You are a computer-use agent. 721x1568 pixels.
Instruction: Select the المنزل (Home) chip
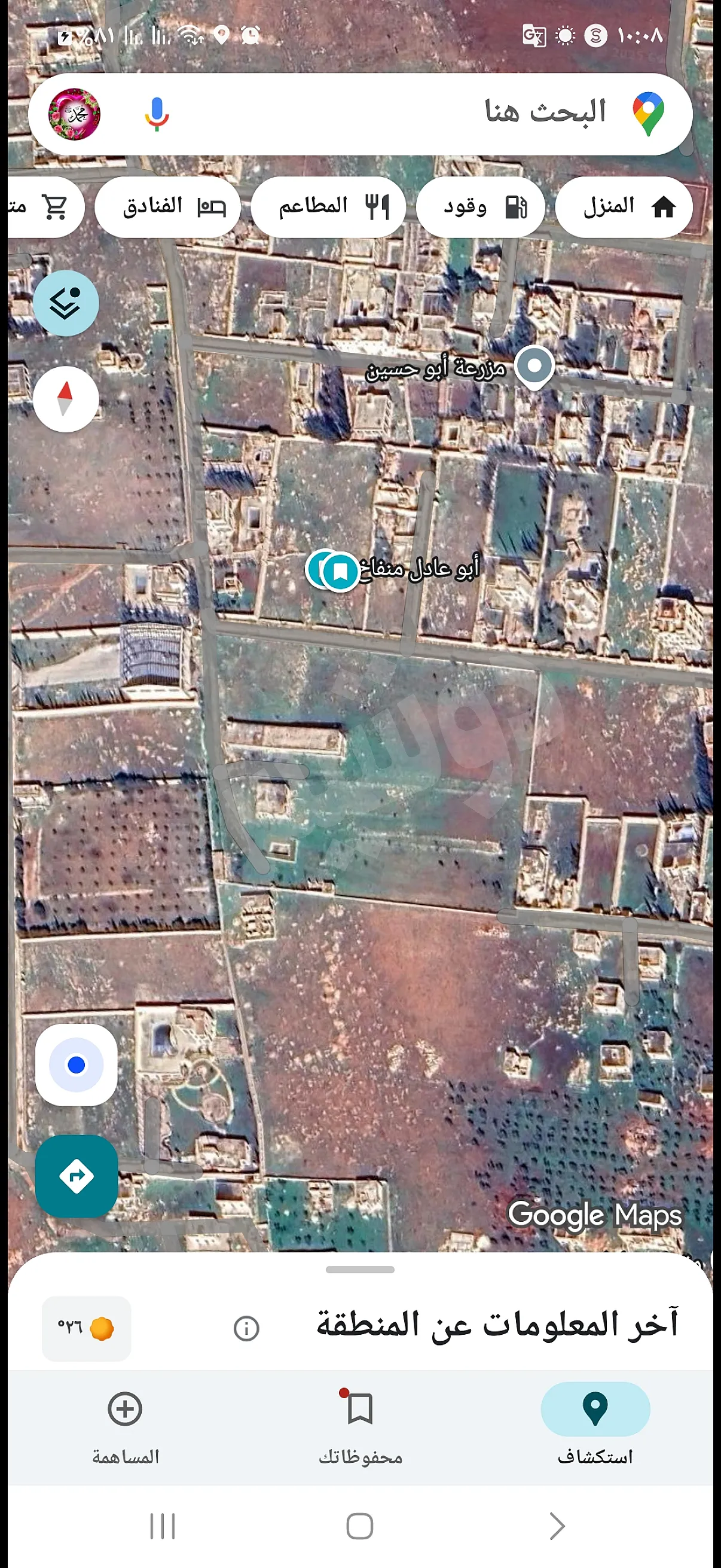(x=624, y=207)
